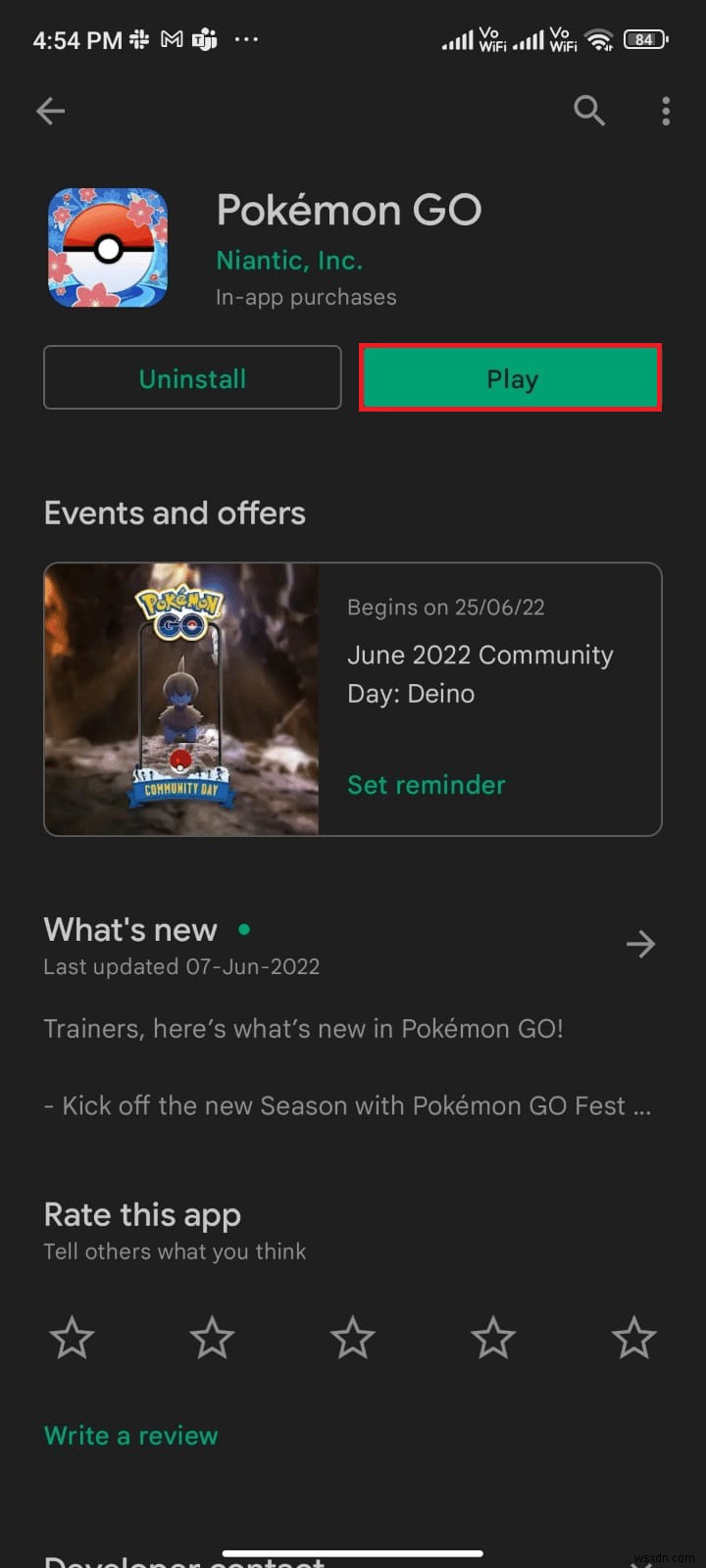Give a three star rating
The image size is (706, 1568).
click(353, 1337)
